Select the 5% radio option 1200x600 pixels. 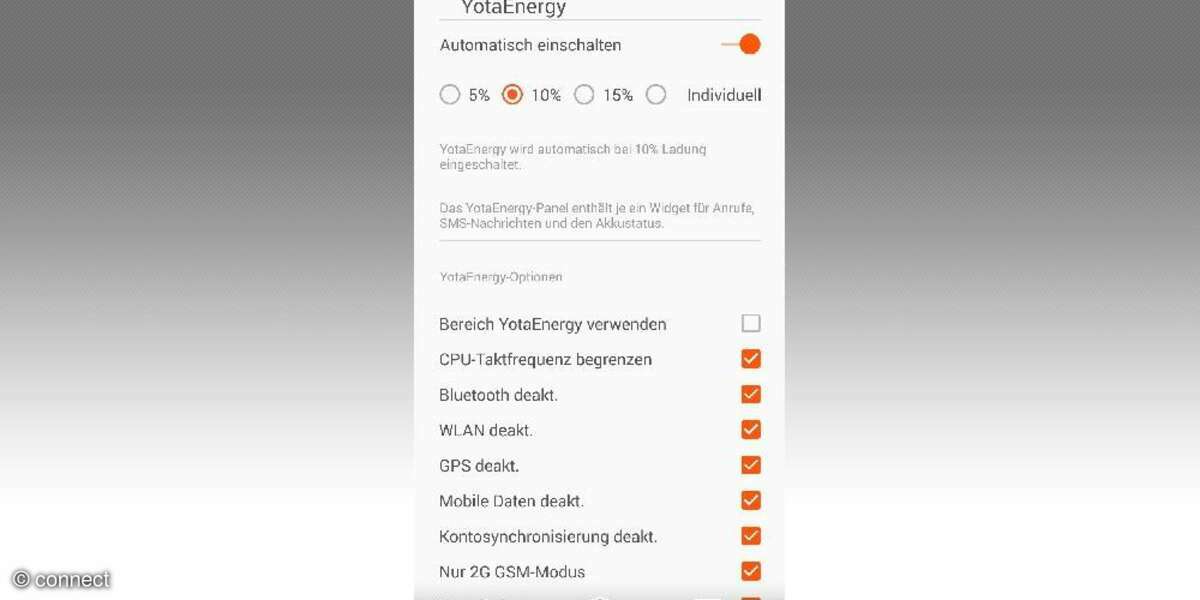click(450, 95)
